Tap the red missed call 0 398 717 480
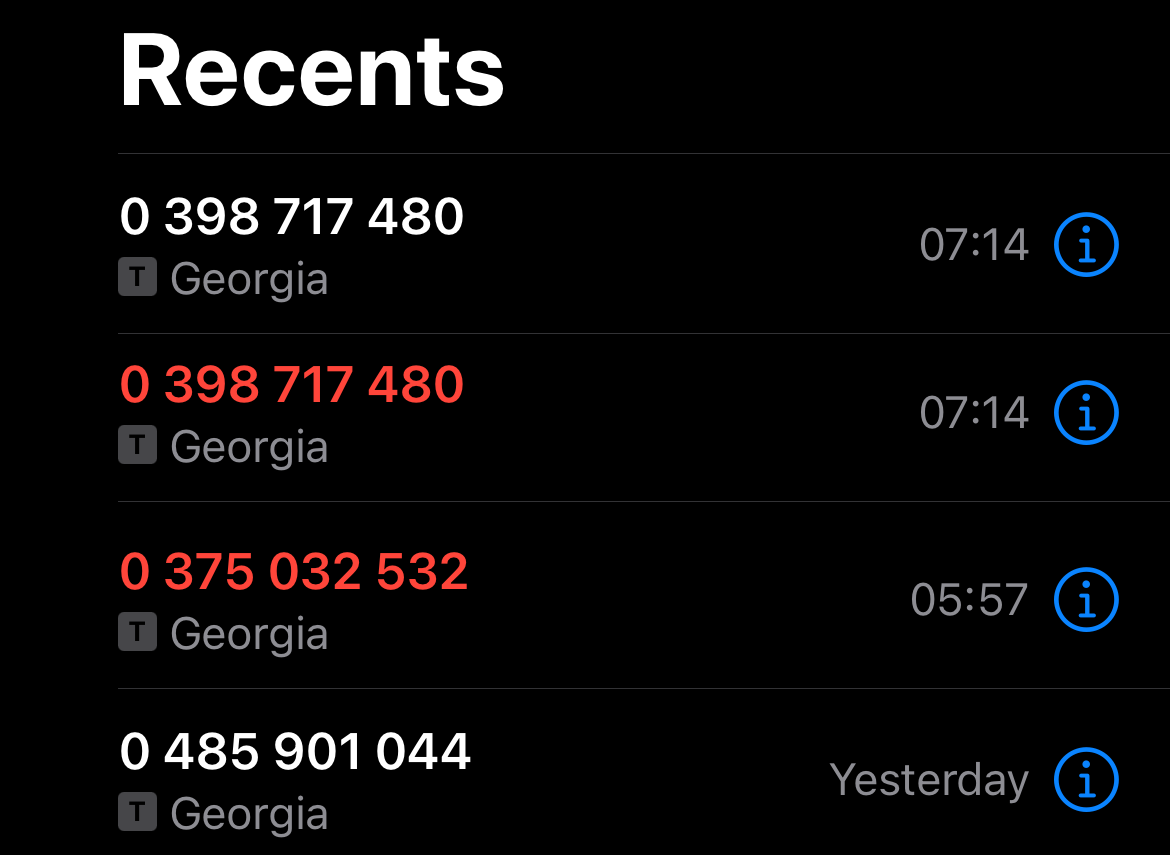Screen dimensions: 1170x855 pos(292,386)
